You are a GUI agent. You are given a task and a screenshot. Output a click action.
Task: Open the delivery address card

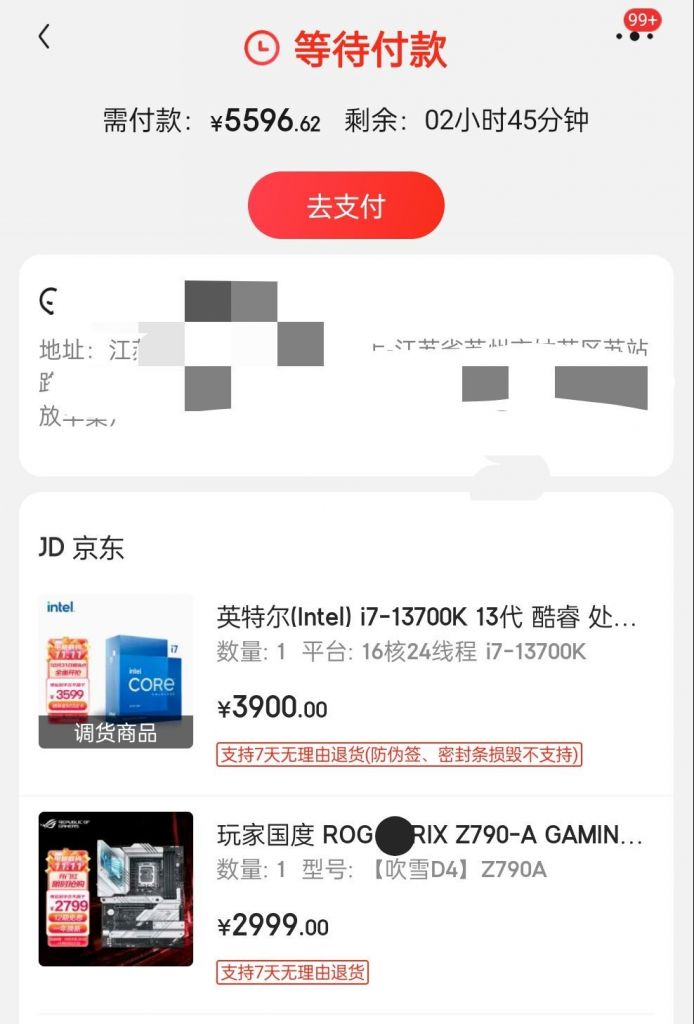pyautogui.click(x=346, y=365)
